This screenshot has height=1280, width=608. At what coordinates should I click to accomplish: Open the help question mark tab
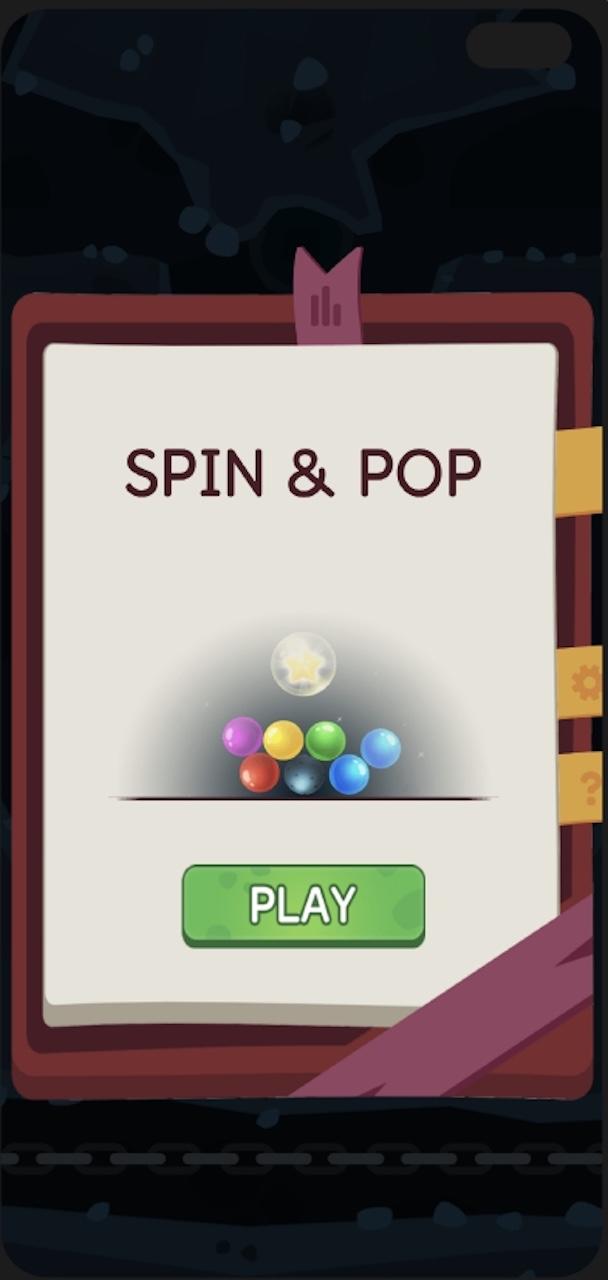tap(580, 788)
